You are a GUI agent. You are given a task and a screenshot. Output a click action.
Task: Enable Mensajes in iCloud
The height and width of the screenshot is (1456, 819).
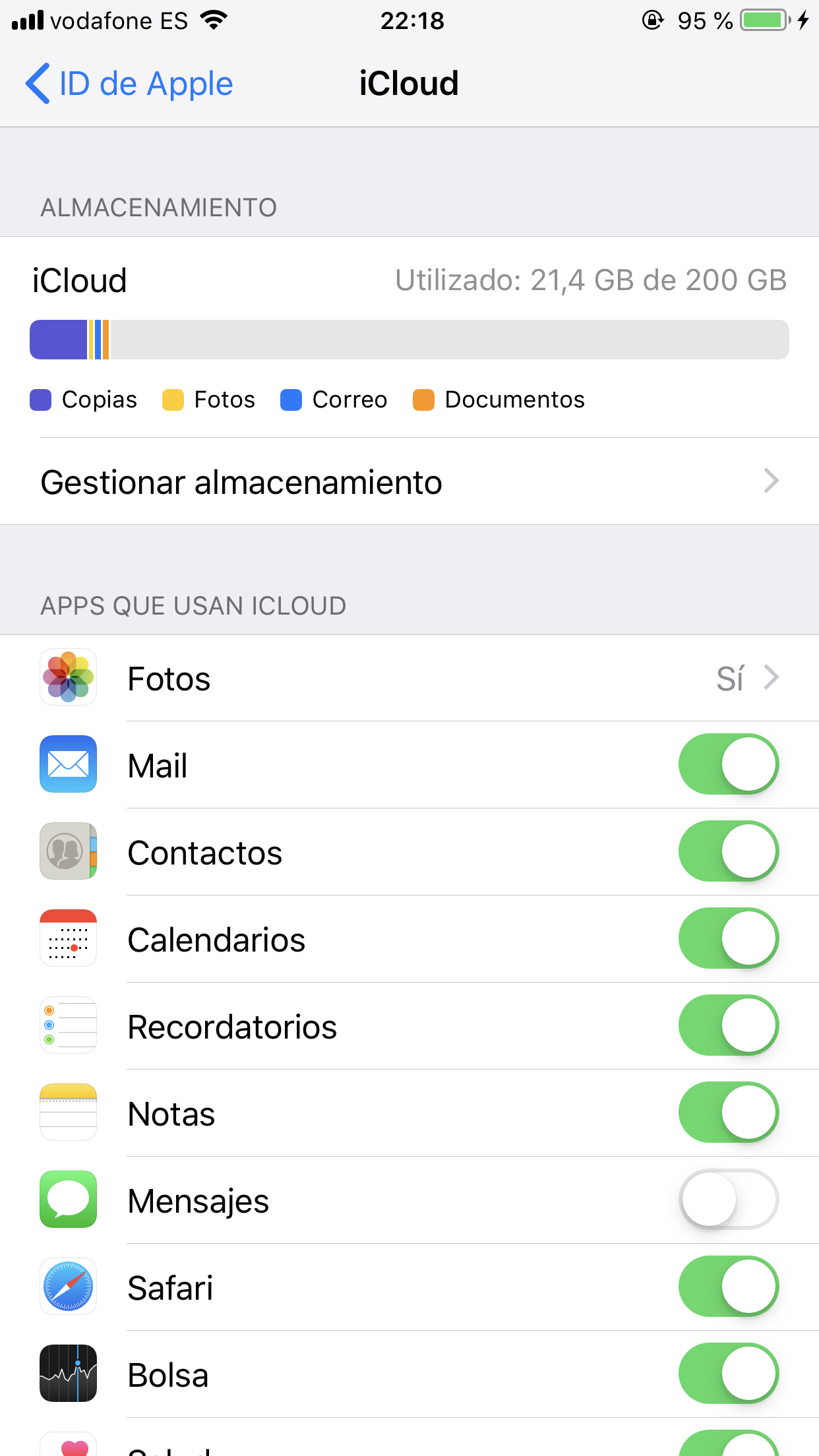[728, 1199]
